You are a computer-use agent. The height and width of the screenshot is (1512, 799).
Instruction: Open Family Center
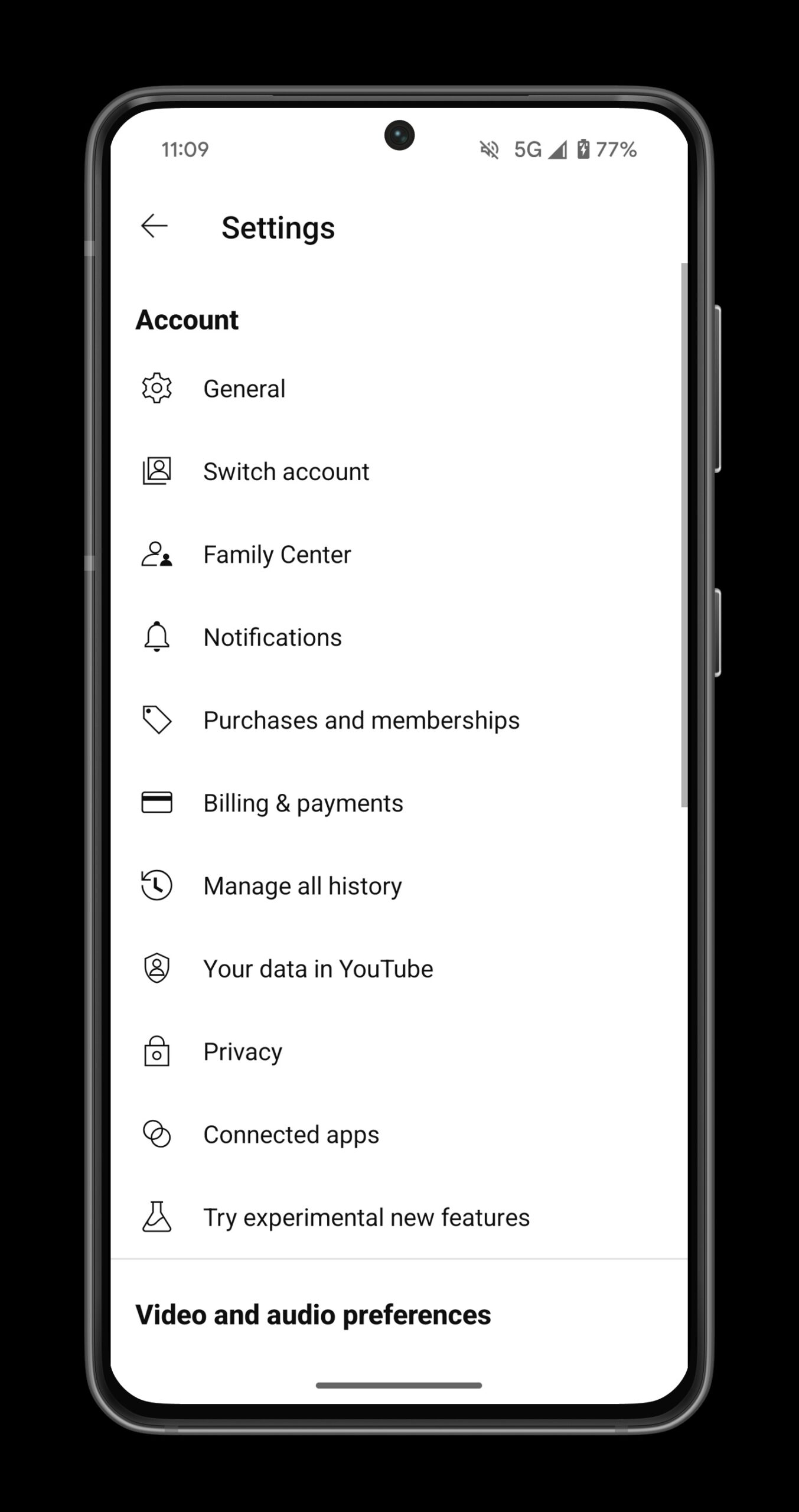point(277,555)
